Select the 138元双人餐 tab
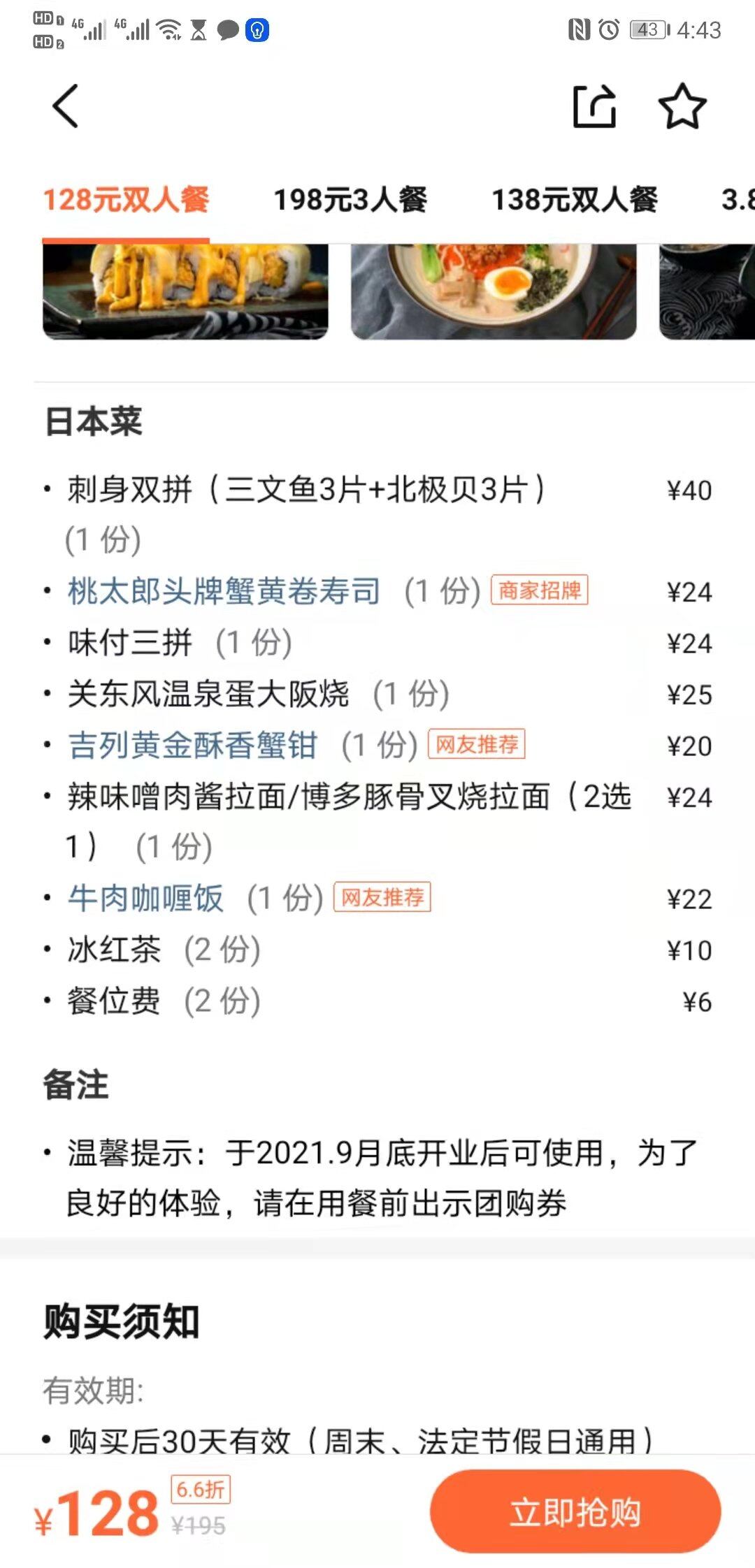This screenshot has height=1568, width=755. (575, 200)
